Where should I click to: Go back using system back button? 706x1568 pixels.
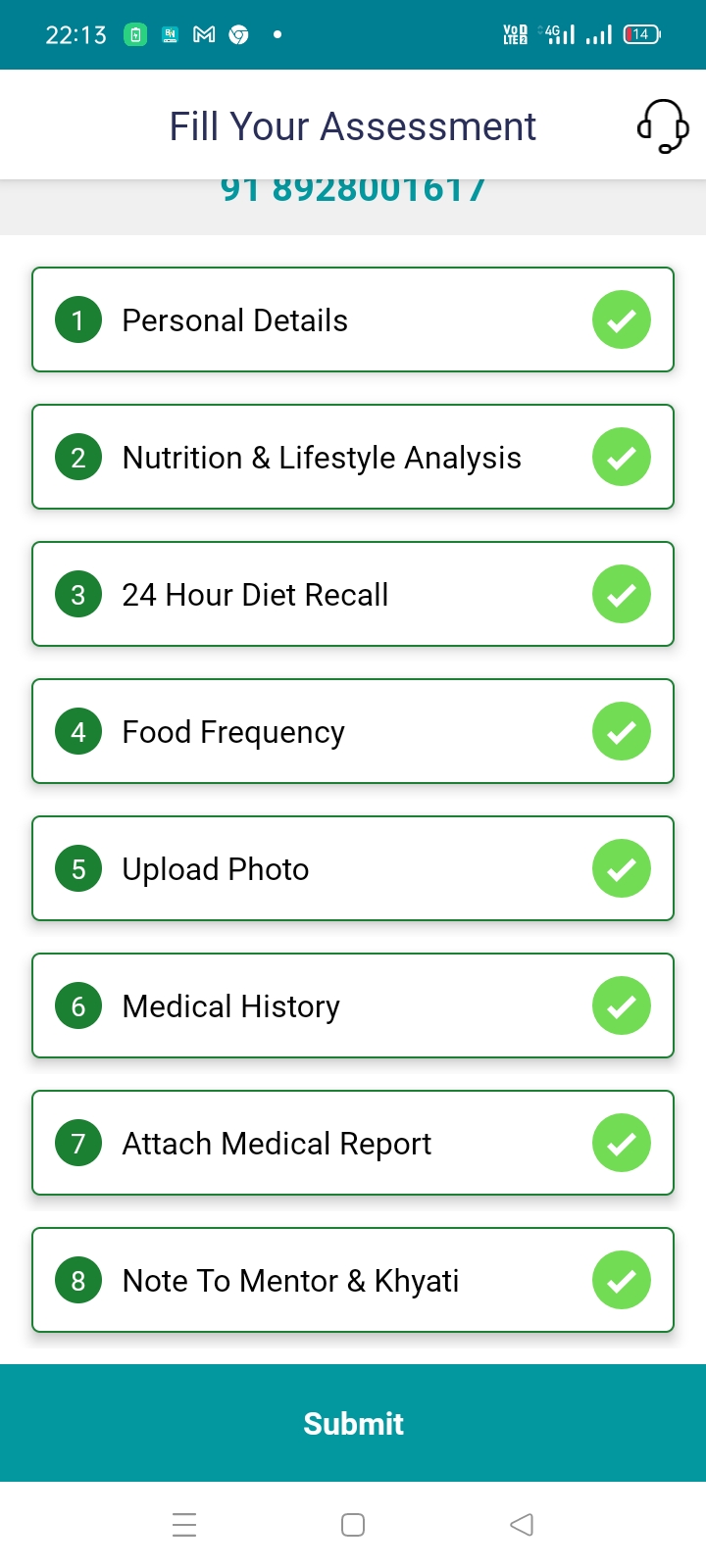(522, 1525)
